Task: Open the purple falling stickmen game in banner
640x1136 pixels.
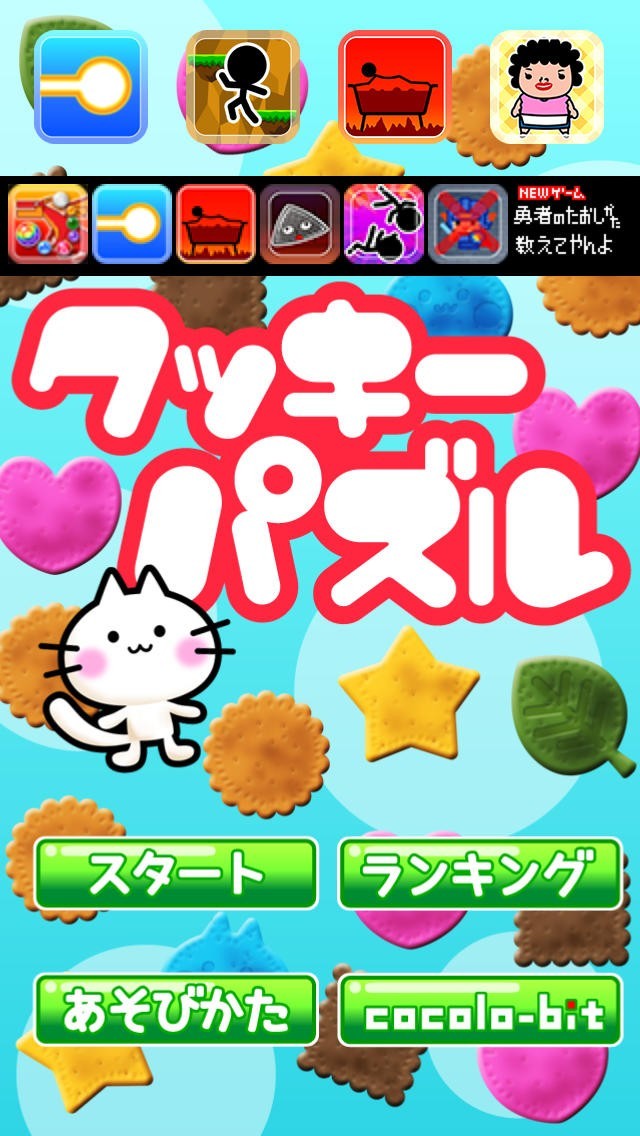Action: (384, 224)
